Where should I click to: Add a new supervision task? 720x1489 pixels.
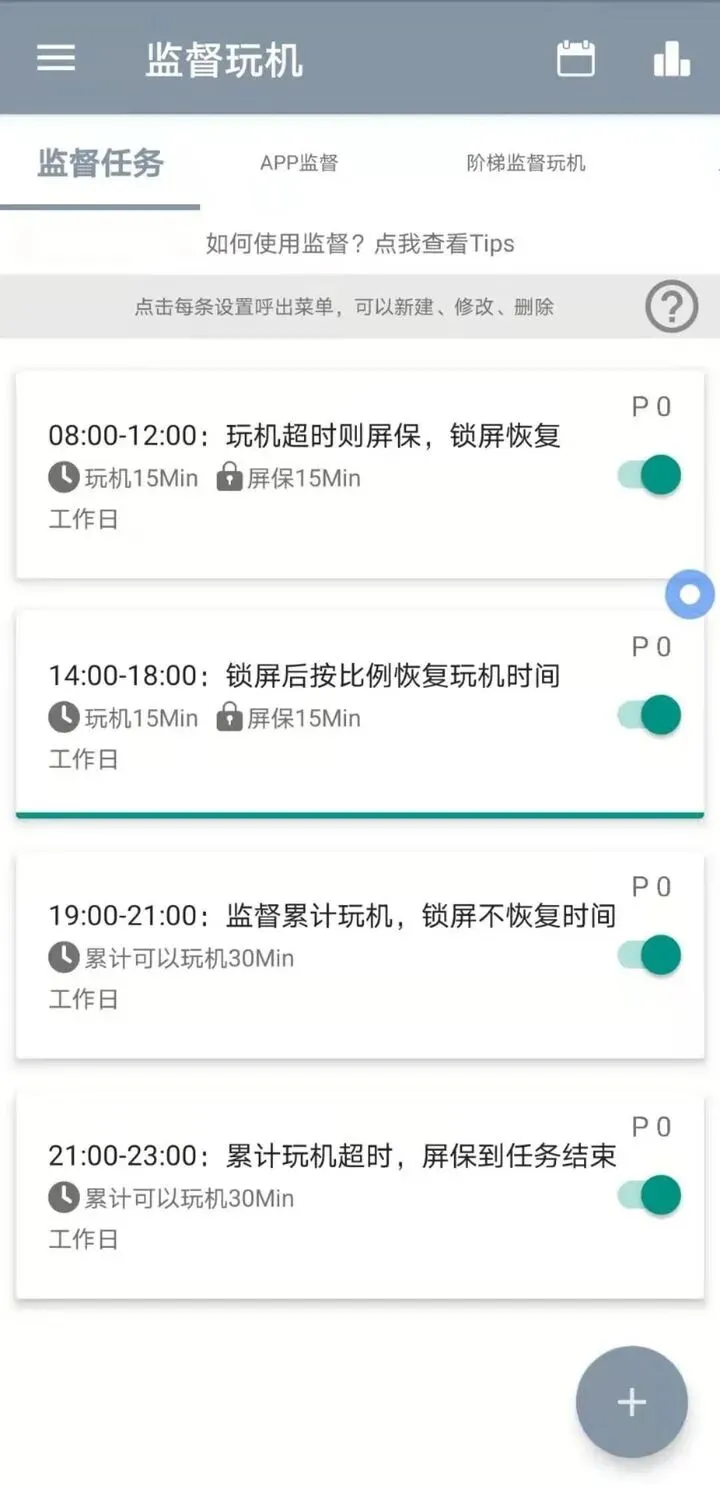tap(631, 1402)
